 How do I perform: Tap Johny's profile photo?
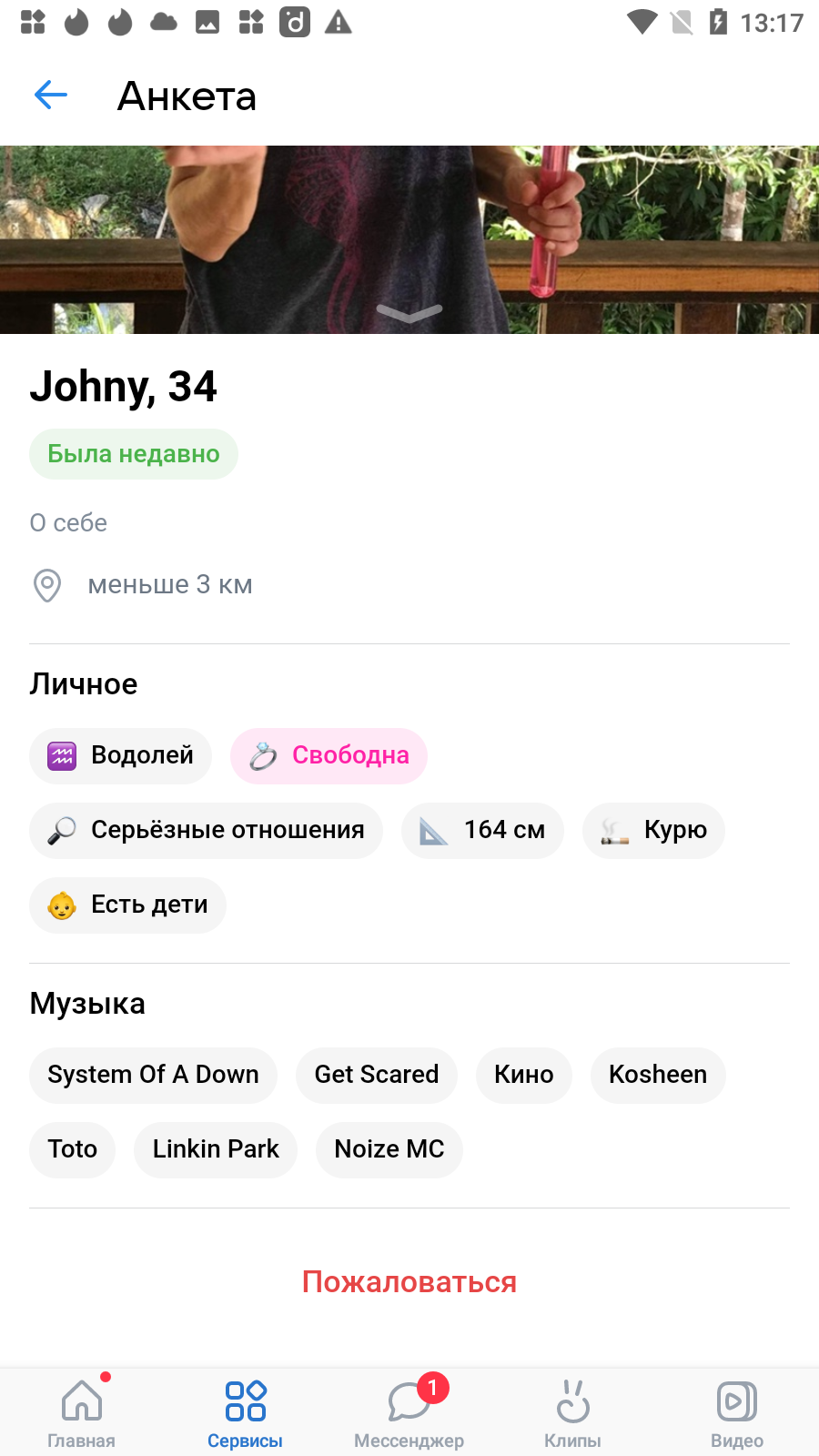(409, 239)
